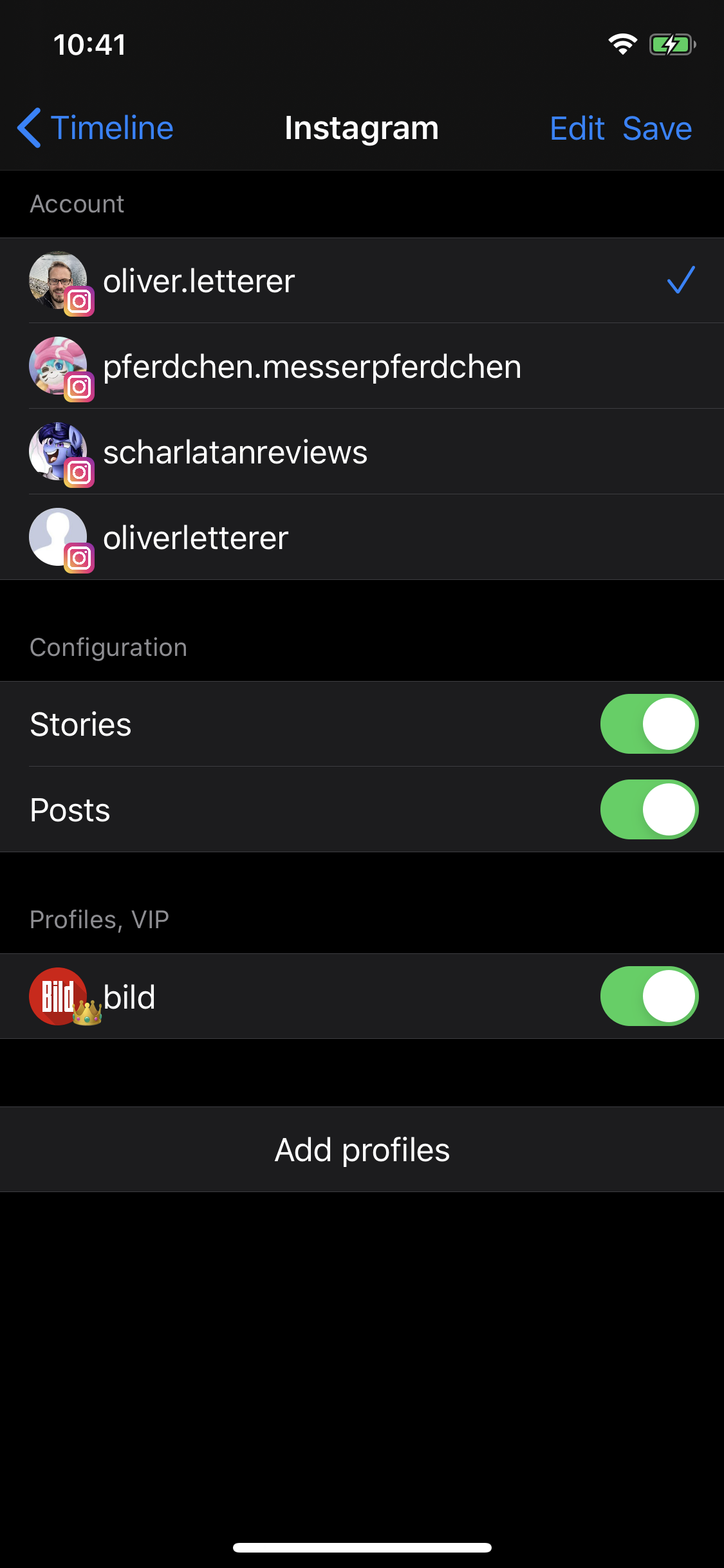Pick the oliverletterer account
Image resolution: width=724 pixels, height=1568 pixels.
click(x=362, y=537)
